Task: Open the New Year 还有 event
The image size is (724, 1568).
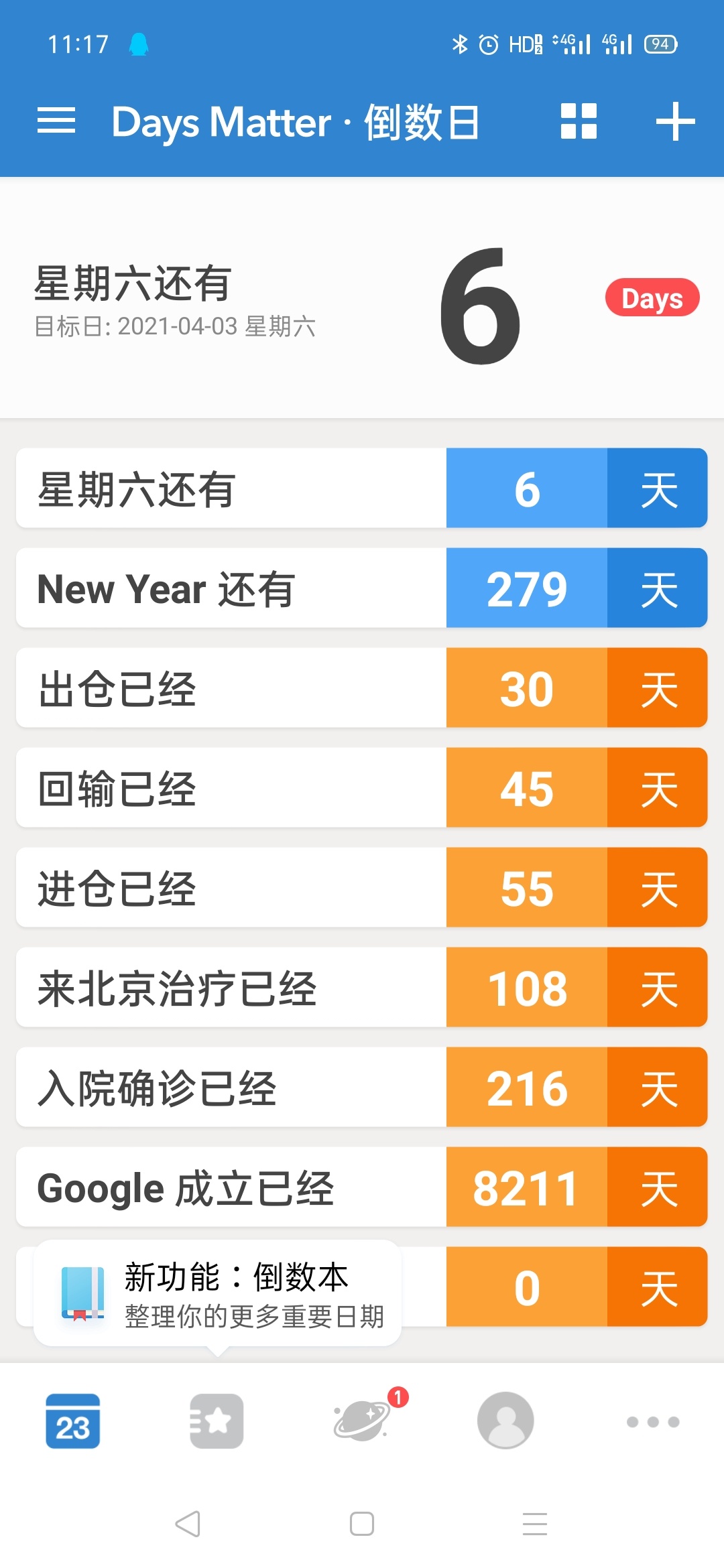Action: click(x=361, y=588)
